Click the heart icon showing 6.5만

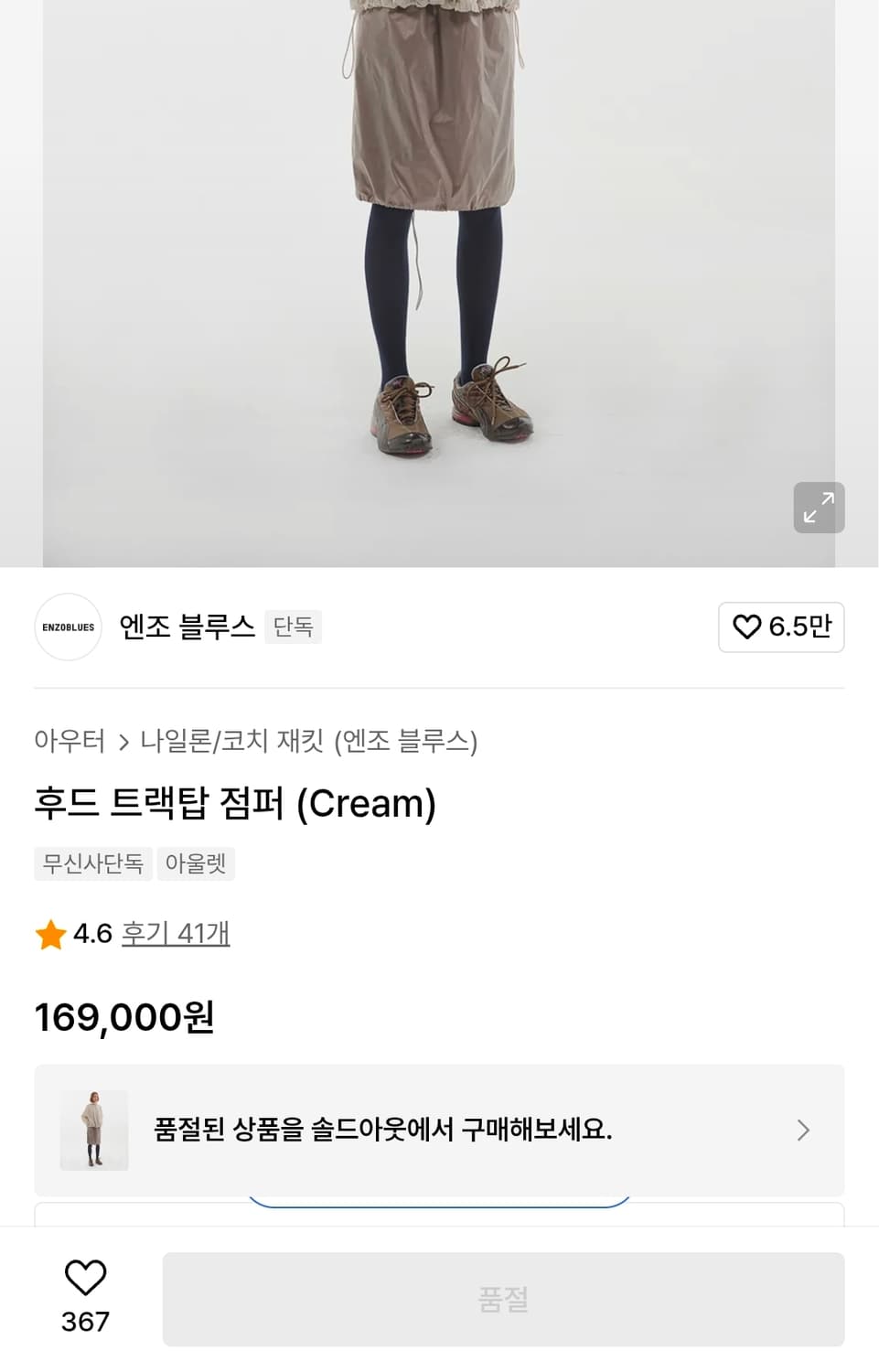coord(780,627)
